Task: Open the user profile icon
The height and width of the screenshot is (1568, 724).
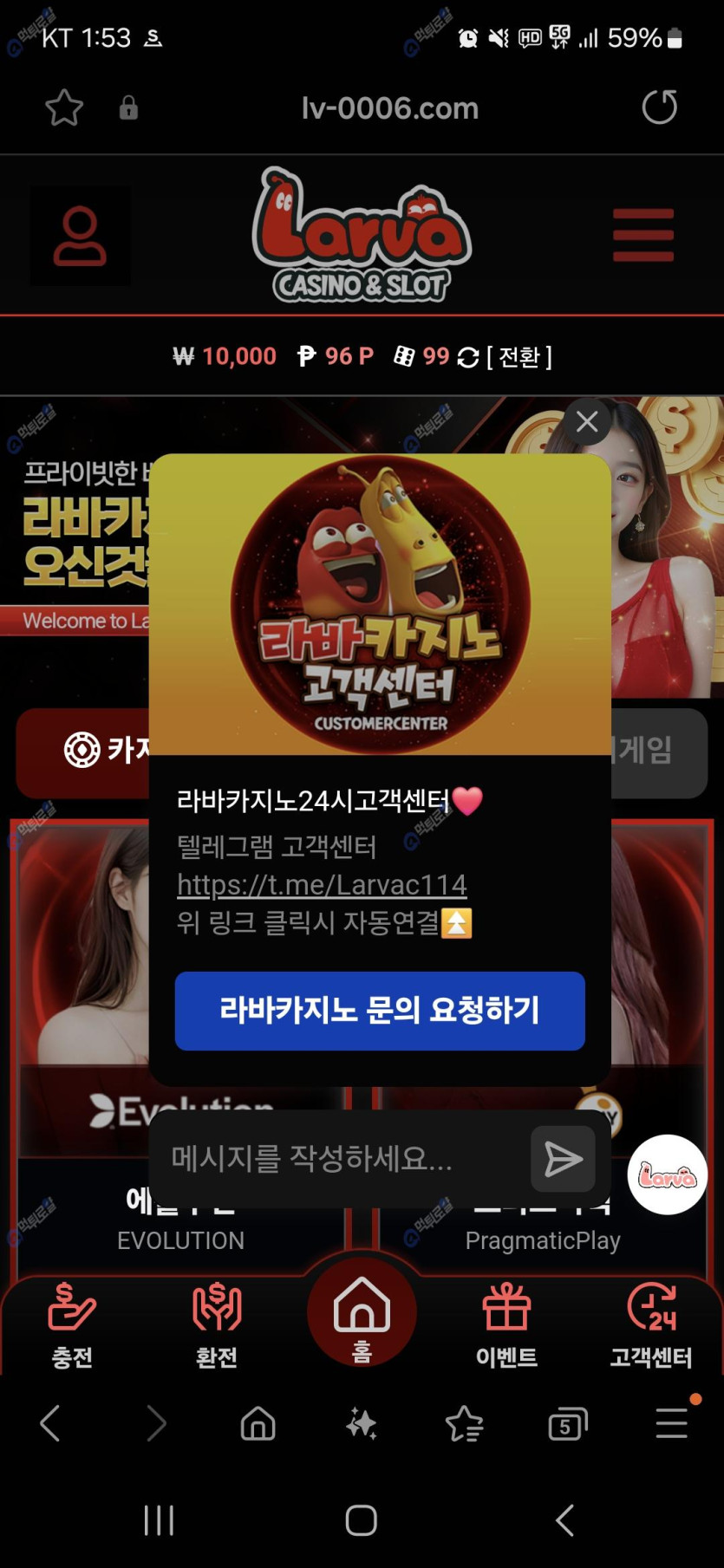Action: [80, 236]
